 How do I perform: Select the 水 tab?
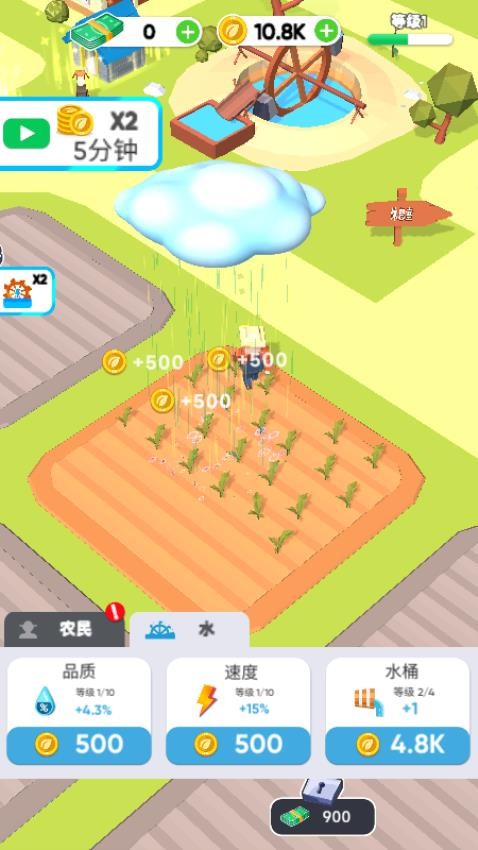pyautogui.click(x=190, y=629)
